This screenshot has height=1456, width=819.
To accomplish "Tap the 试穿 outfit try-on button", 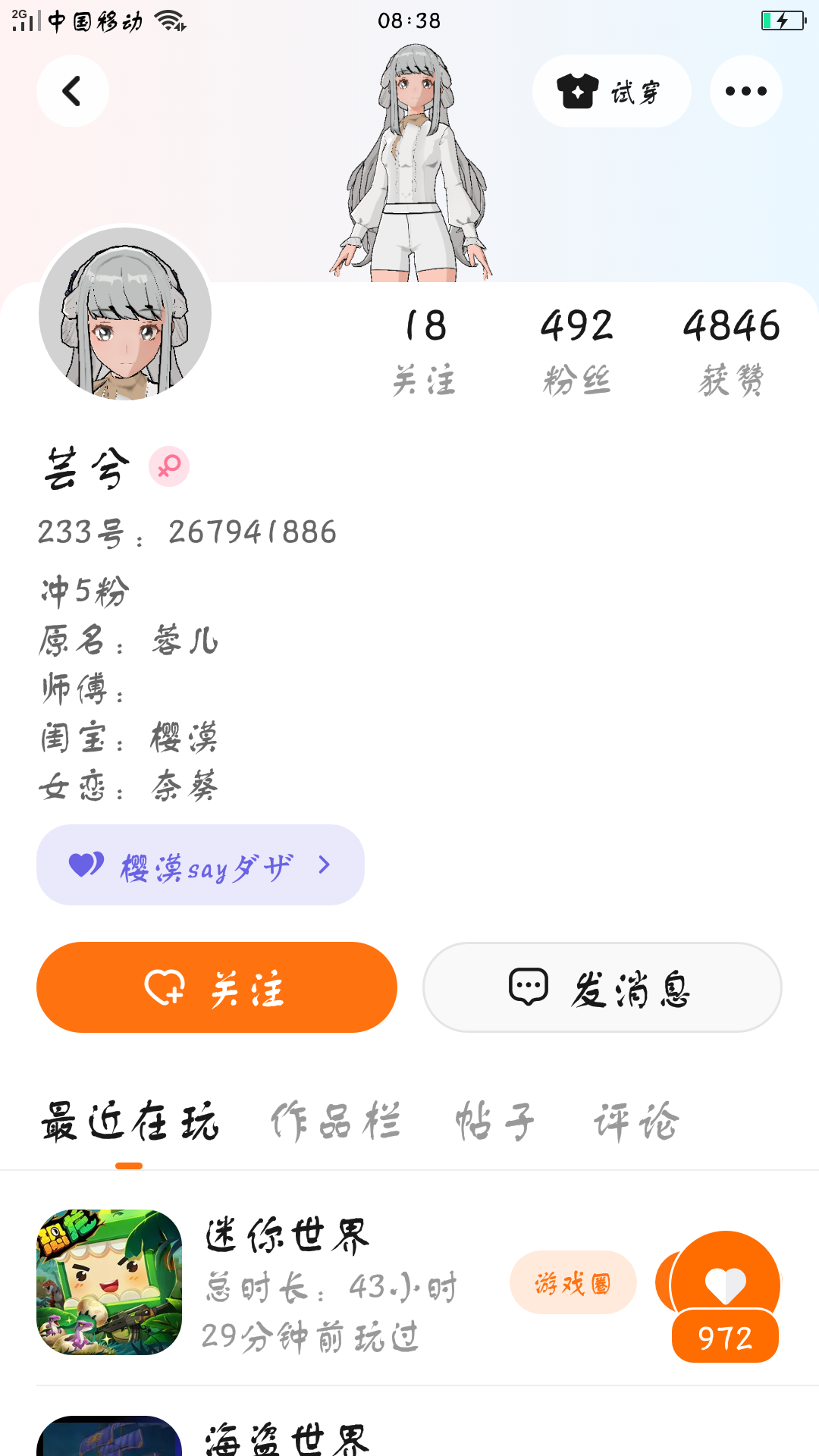I will pyautogui.click(x=611, y=91).
